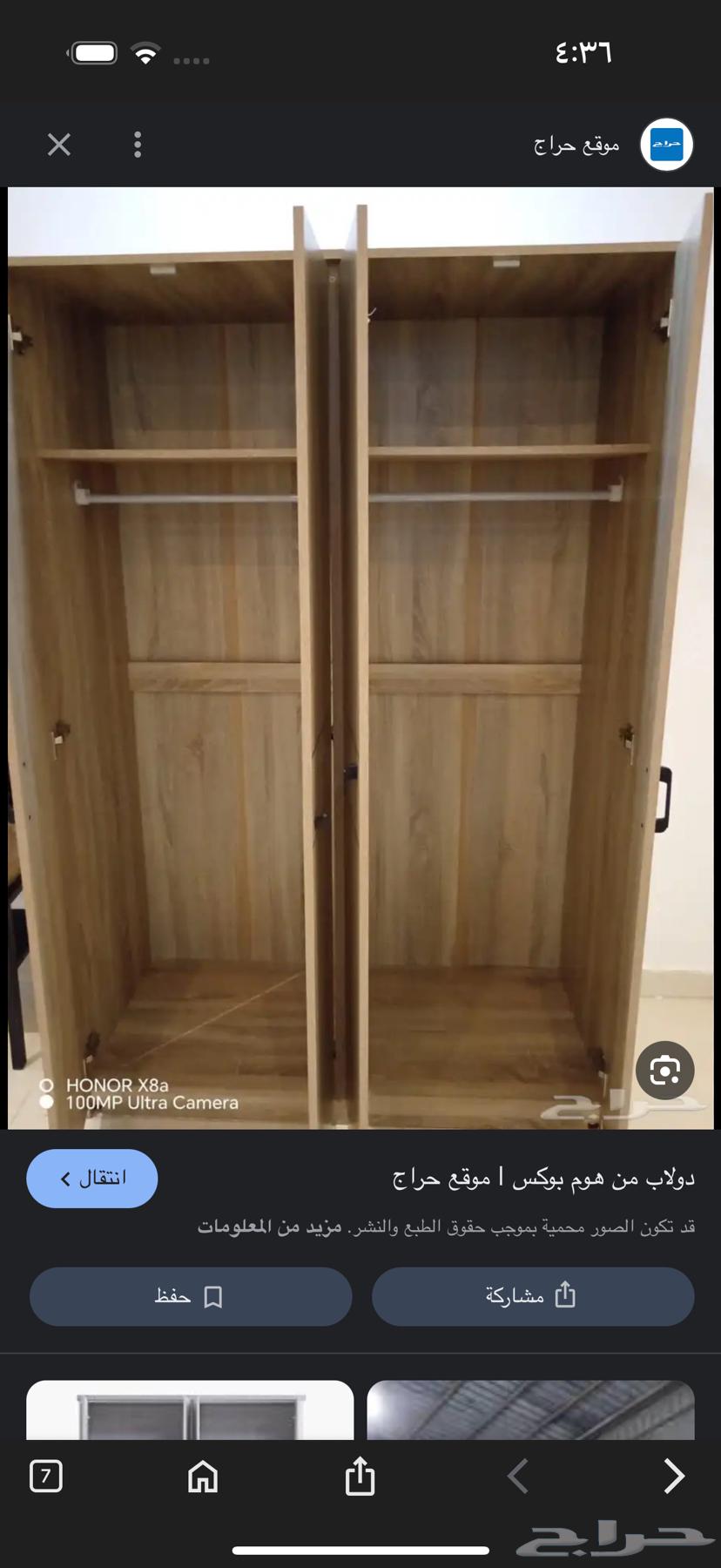Share the page from the browser toolbar
721x1568 pixels.
(x=360, y=1477)
